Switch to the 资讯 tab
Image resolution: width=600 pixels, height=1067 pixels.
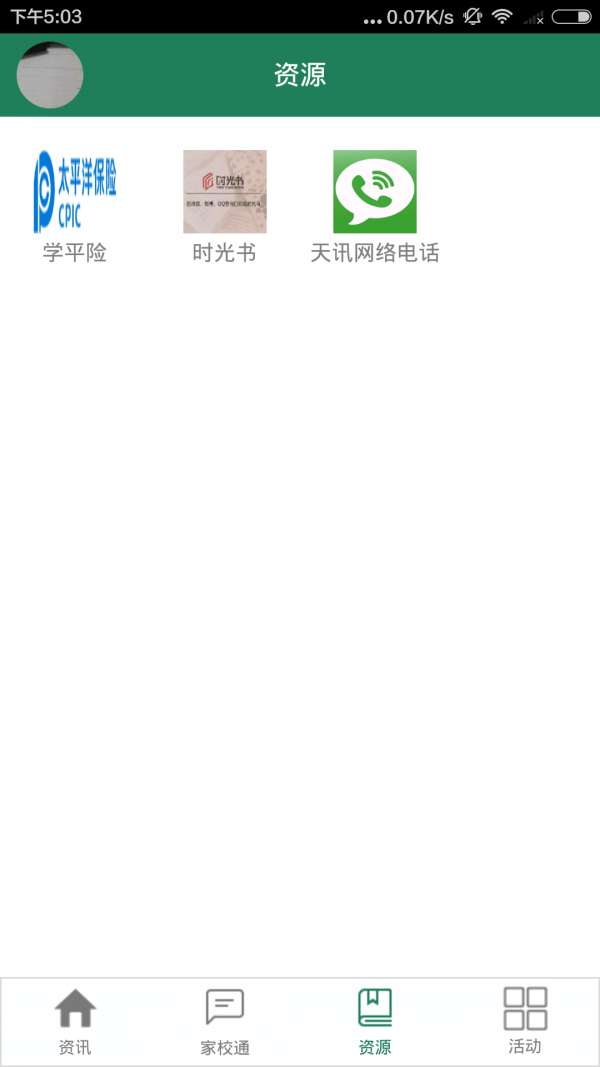pos(75,1022)
